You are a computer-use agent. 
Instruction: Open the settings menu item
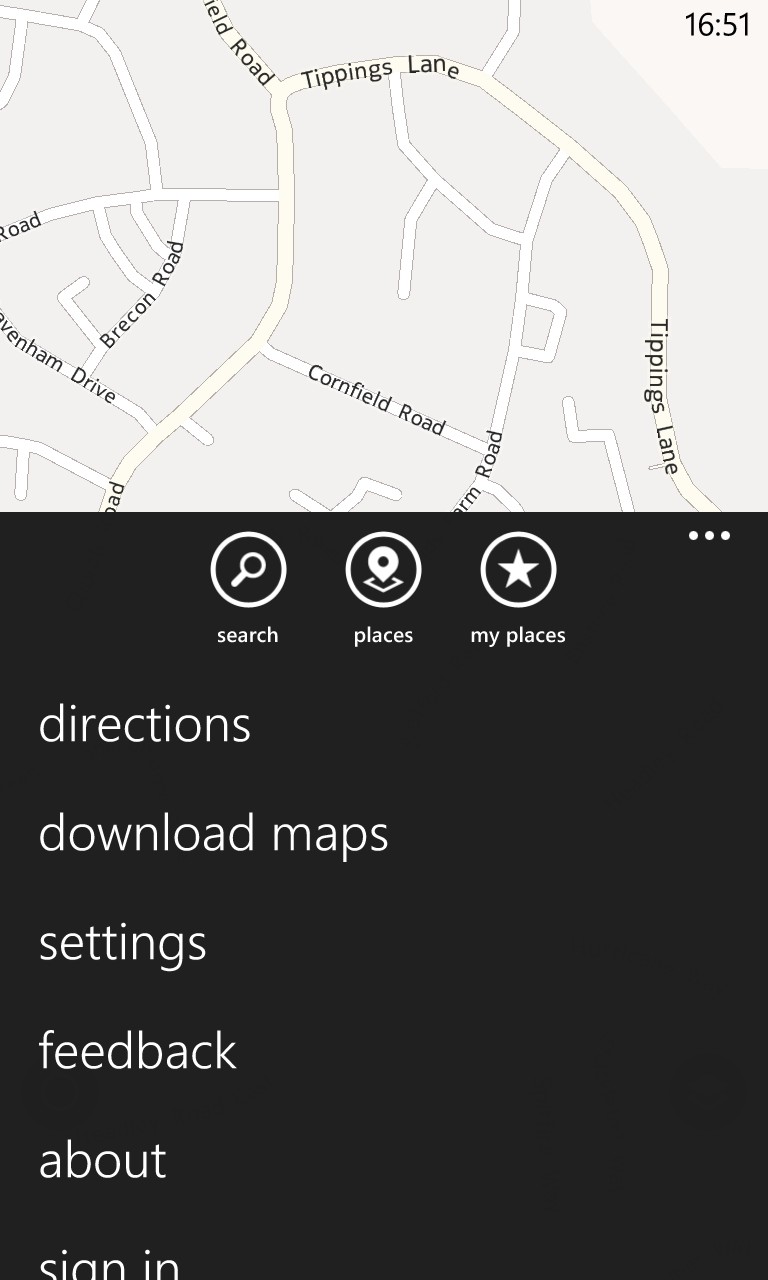(x=122, y=943)
